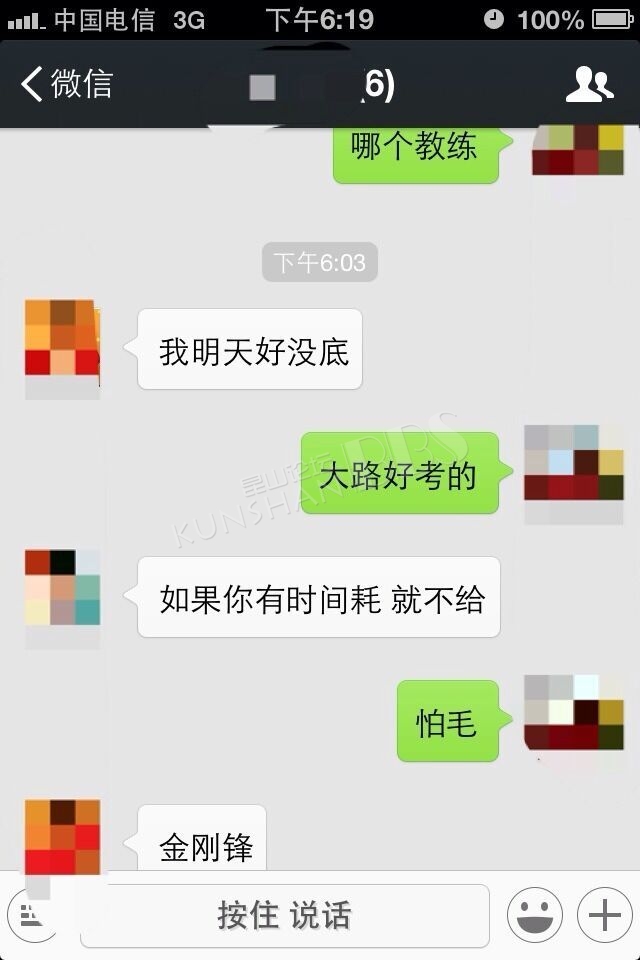Image resolution: width=640 pixels, height=960 pixels.
Task: Open avatar of sender of 如果你有时间耗 就不给
Action: coord(62,588)
